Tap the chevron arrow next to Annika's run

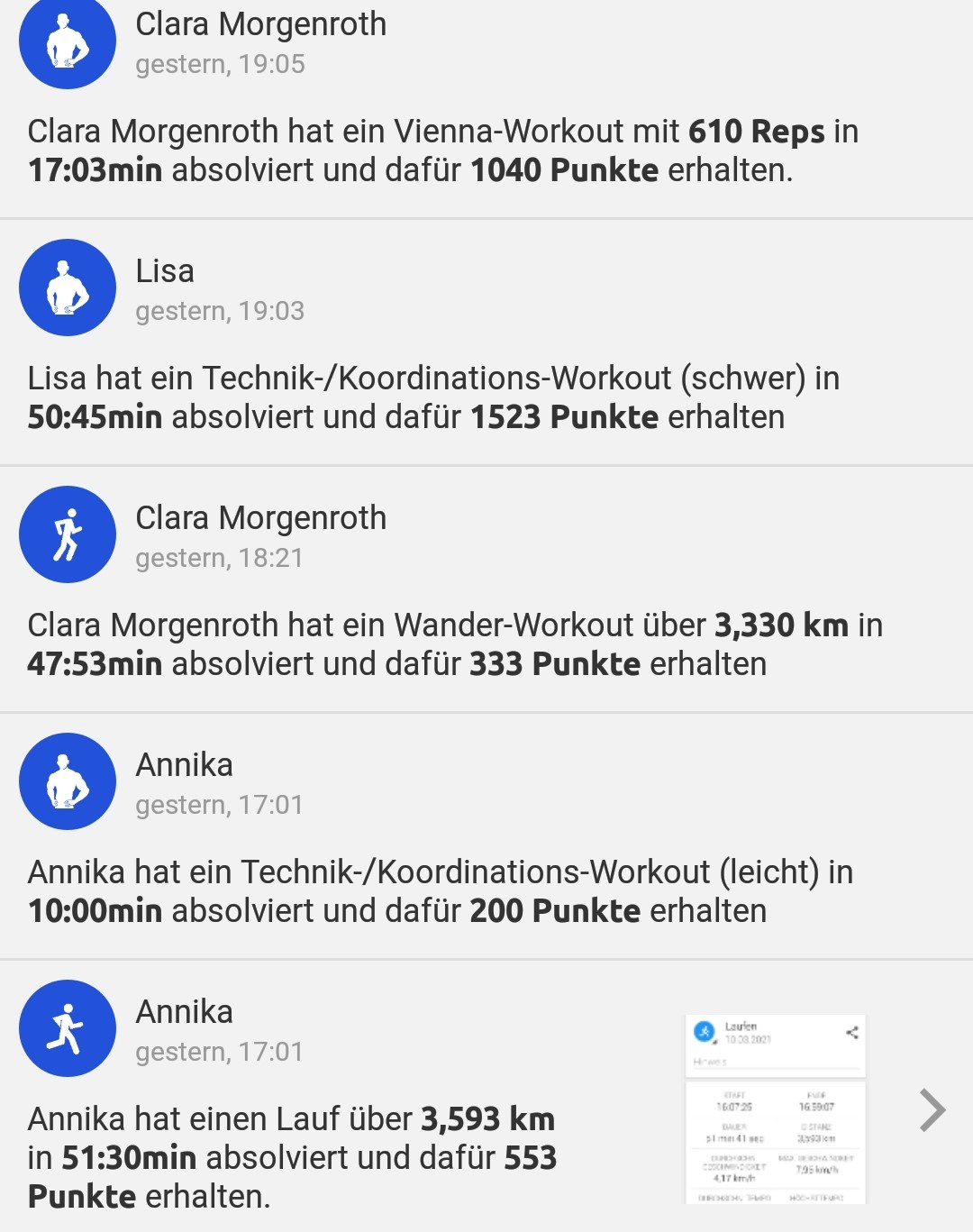(932, 1109)
